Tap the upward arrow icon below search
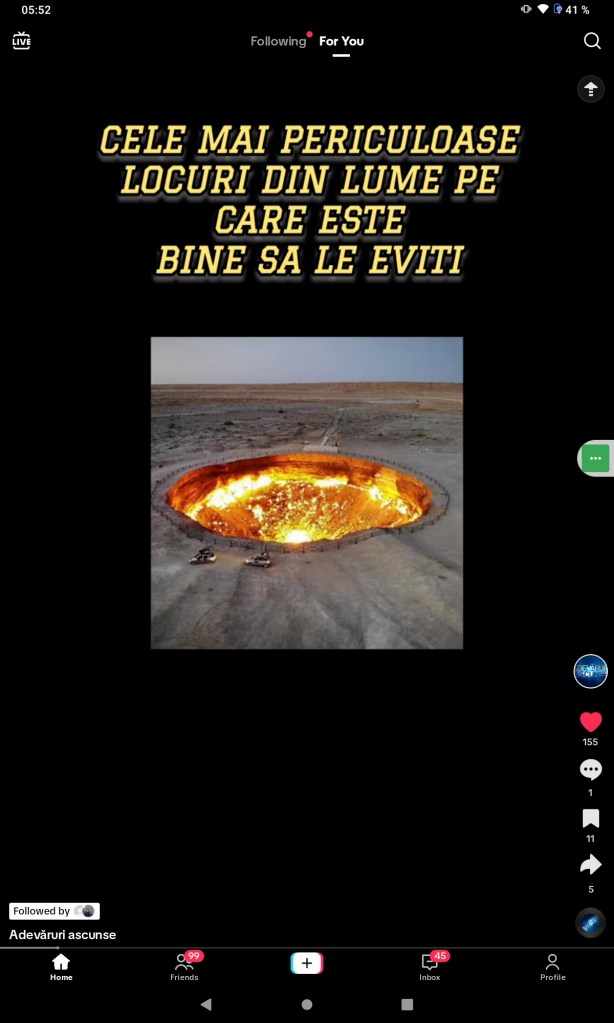The width and height of the screenshot is (614, 1023). click(x=591, y=89)
